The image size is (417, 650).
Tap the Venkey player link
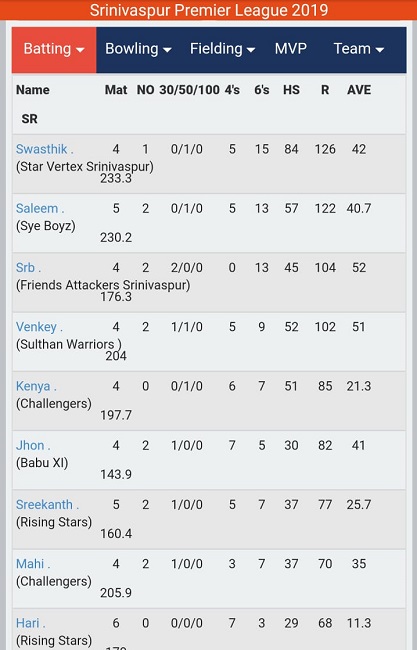pyautogui.click(x=39, y=327)
